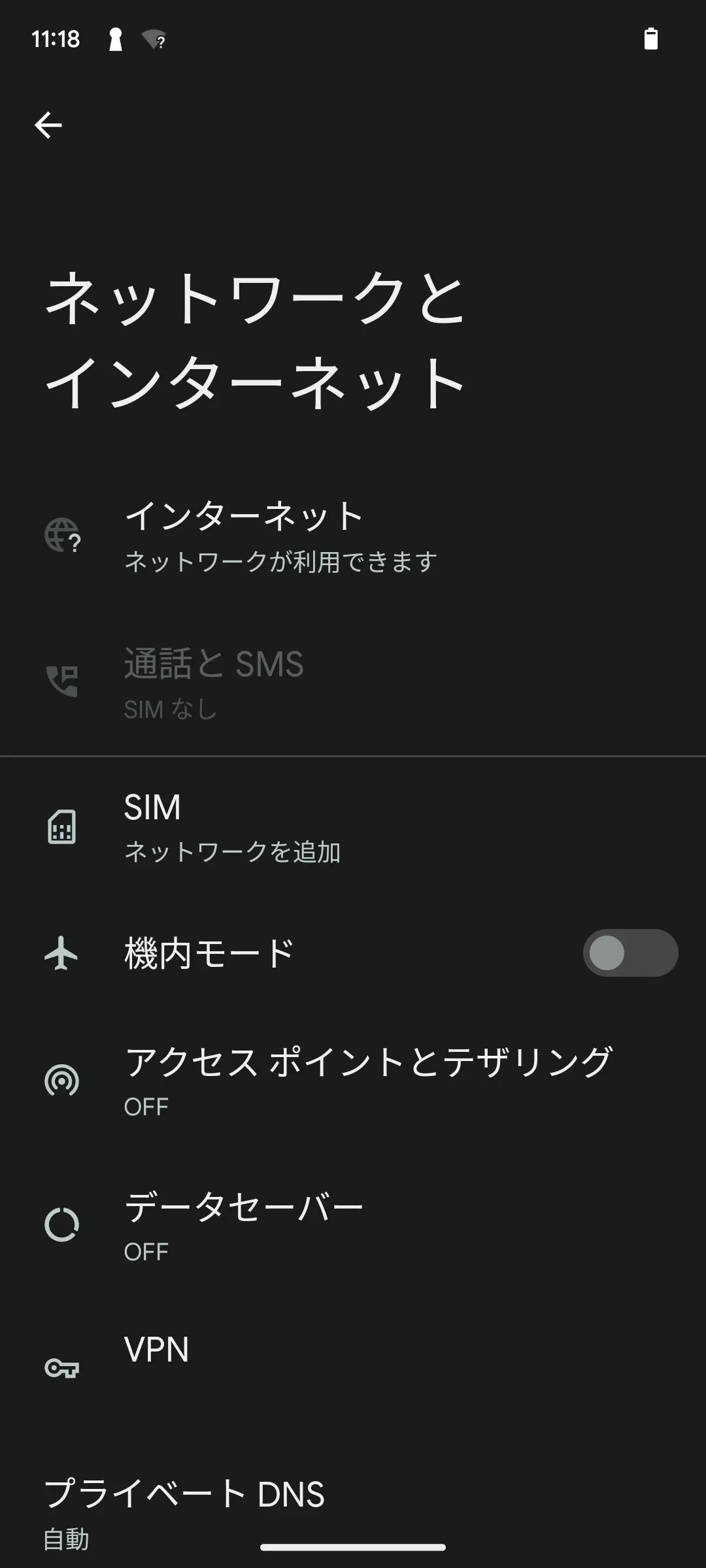
Task: Toggle 機内モード switch on
Action: click(630, 953)
